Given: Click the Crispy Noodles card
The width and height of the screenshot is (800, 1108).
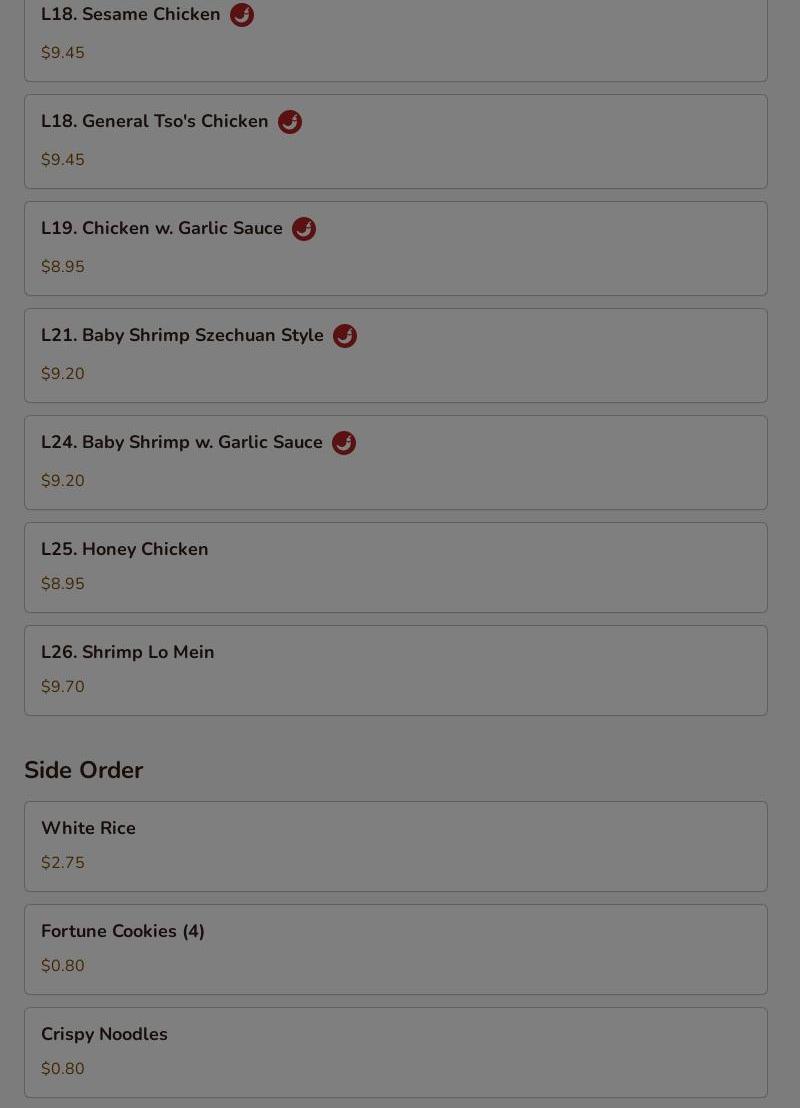Looking at the screenshot, I should pos(395,1051).
